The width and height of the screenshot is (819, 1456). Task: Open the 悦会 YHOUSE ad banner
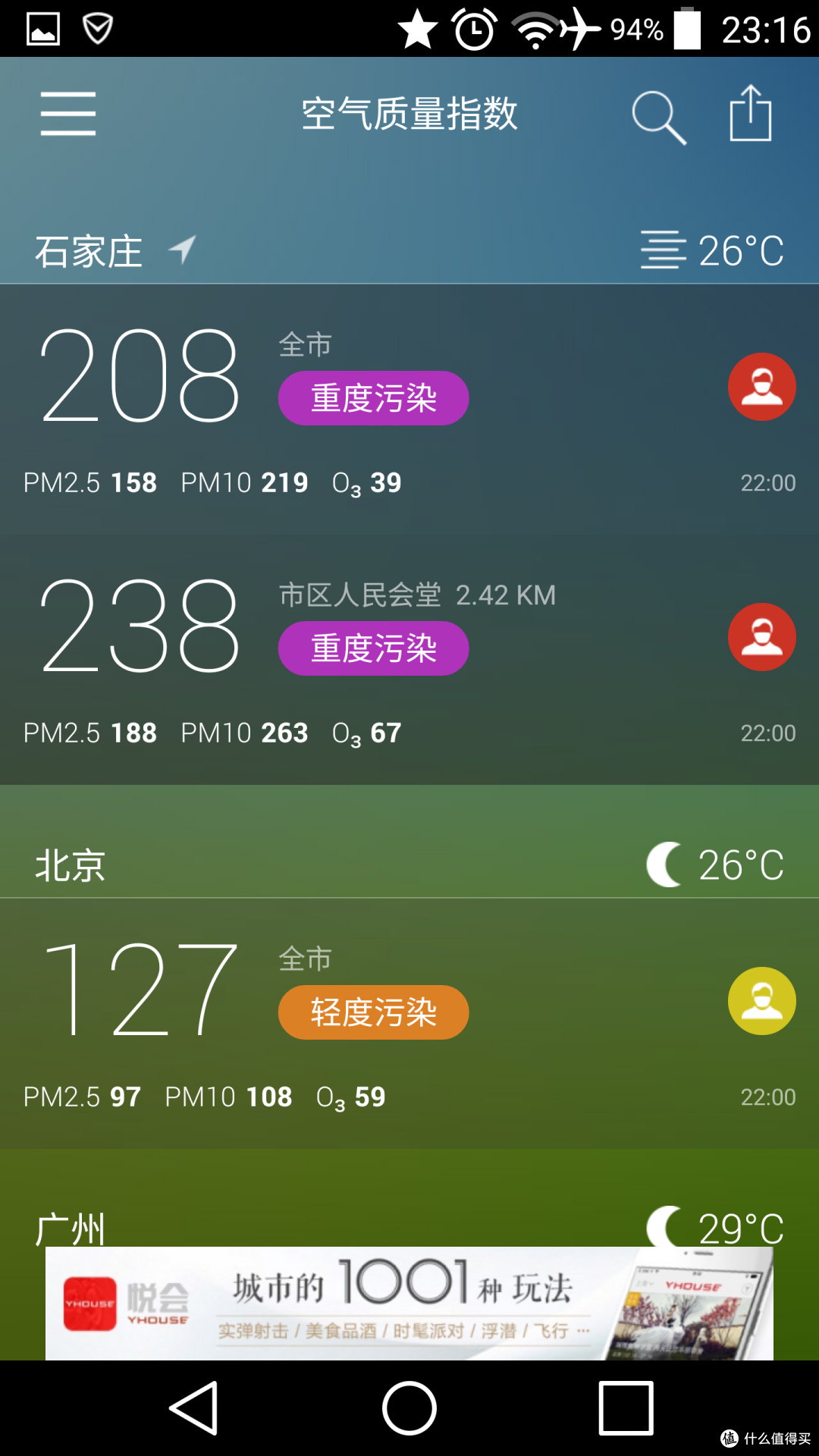pyautogui.click(x=409, y=1304)
